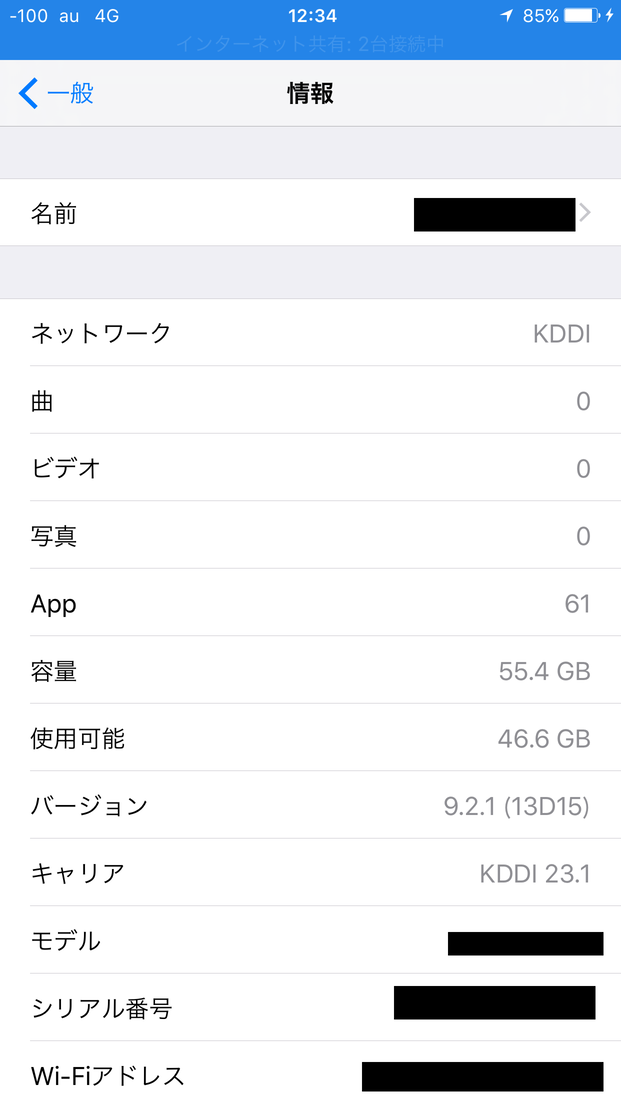
Task: Tap the インターネット共有 status banner
Action: [x=310, y=44]
